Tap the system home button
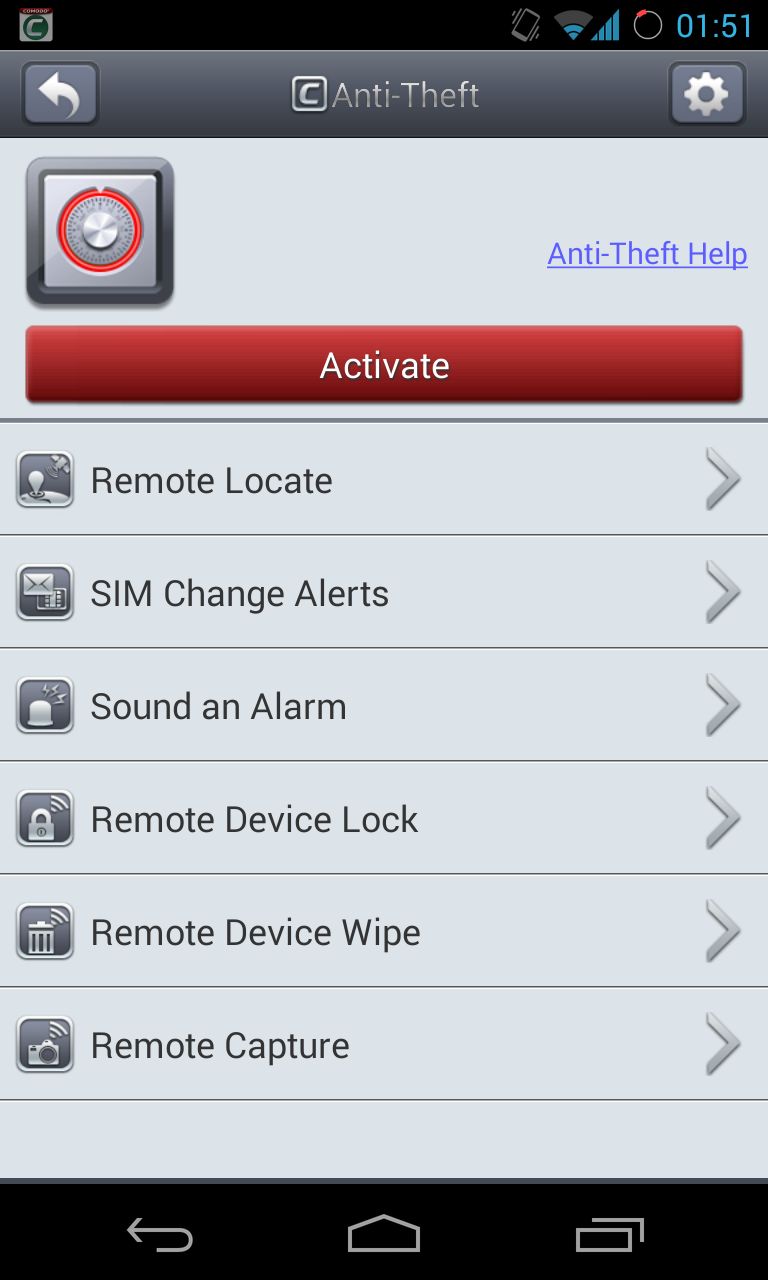Screen dimensions: 768x1280 click(x=384, y=1234)
